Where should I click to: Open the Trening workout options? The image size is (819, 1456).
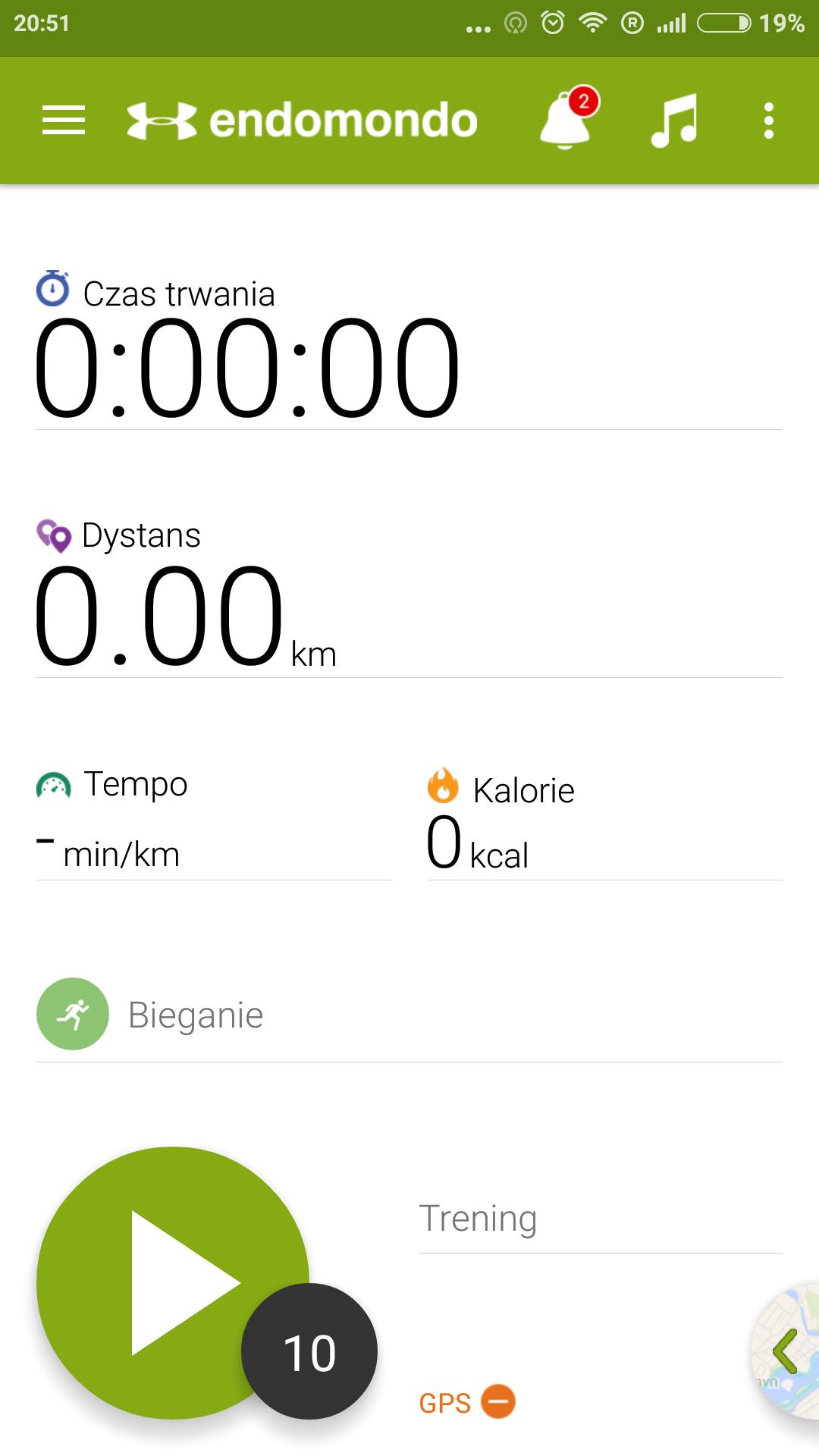(x=599, y=1219)
